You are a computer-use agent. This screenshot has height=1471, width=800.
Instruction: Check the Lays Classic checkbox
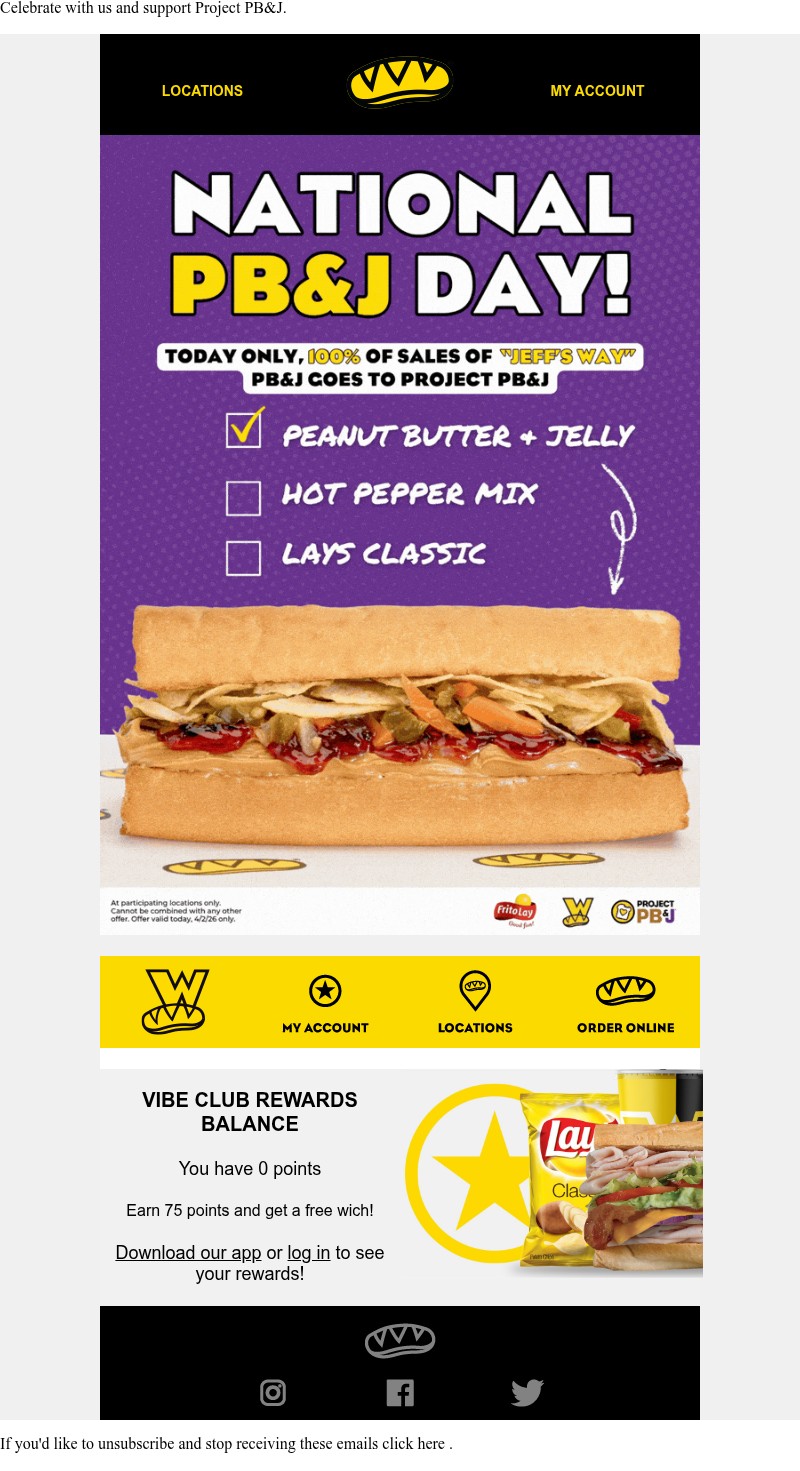[243, 558]
